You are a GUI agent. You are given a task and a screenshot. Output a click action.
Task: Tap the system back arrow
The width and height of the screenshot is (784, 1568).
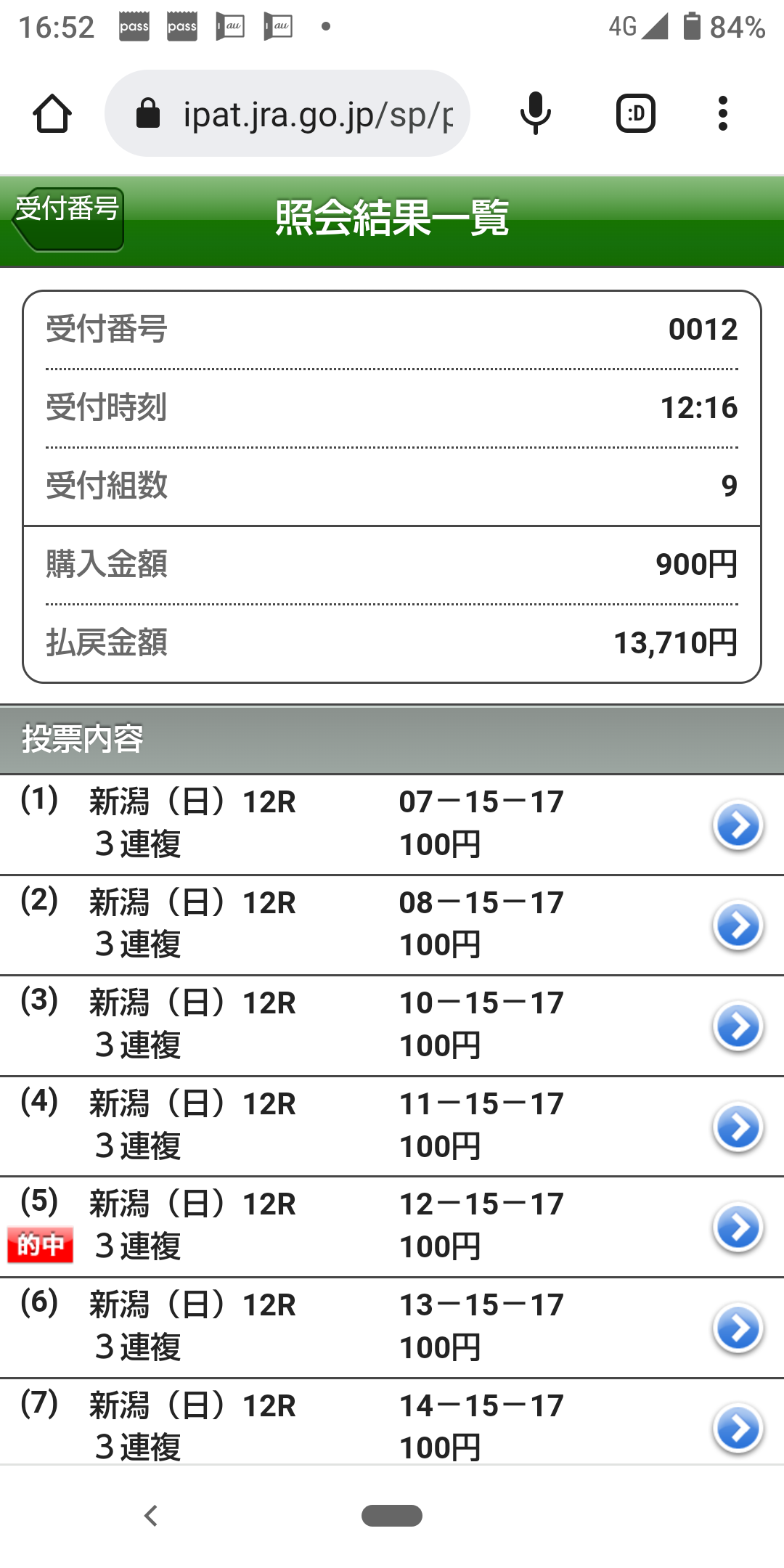151,1516
